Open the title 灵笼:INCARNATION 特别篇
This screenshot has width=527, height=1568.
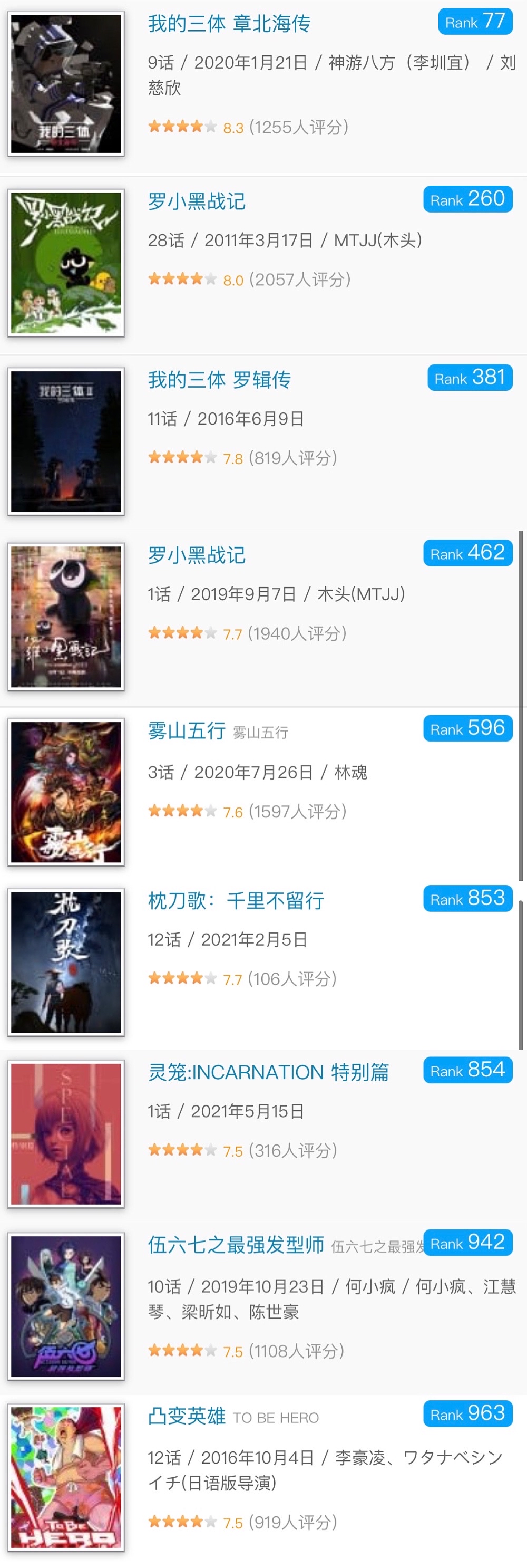coord(268,1072)
